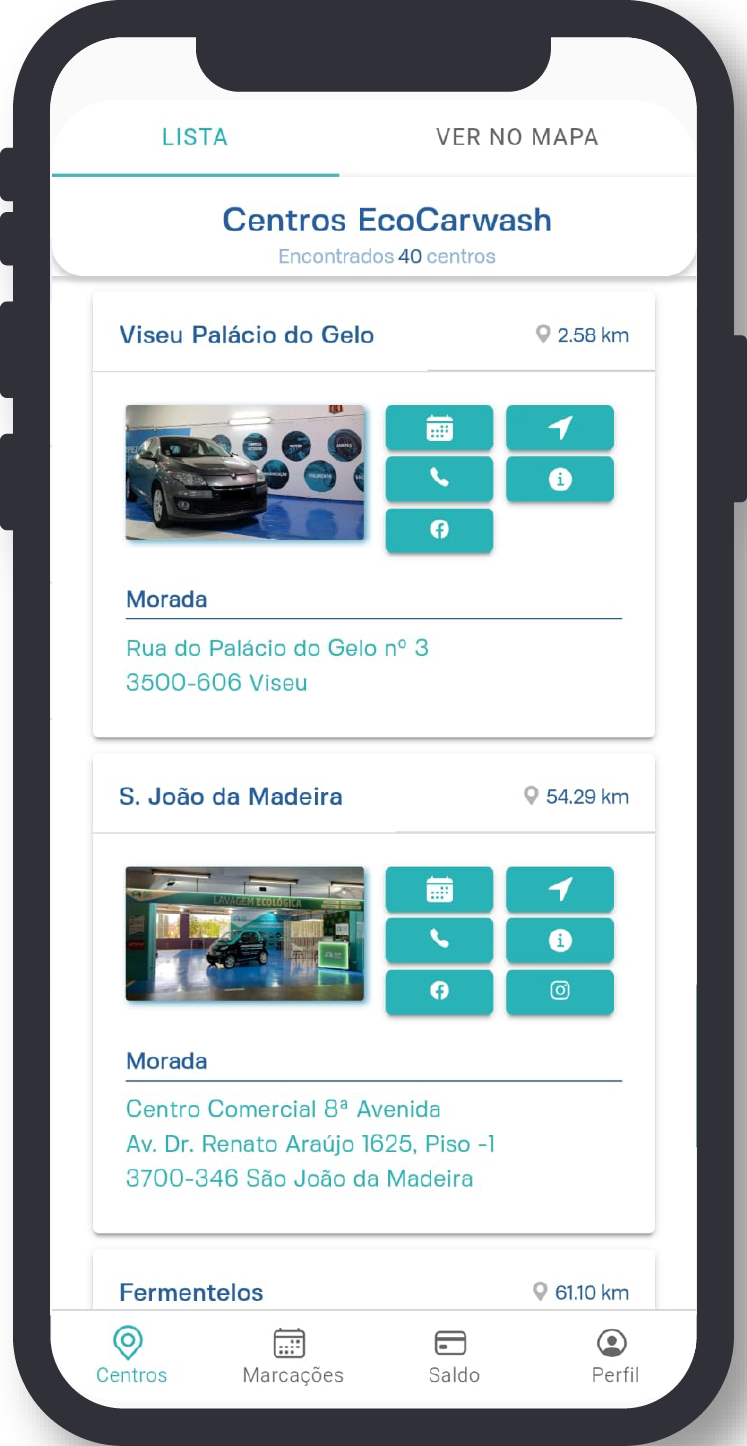Open the Saldo tab

(453, 1356)
